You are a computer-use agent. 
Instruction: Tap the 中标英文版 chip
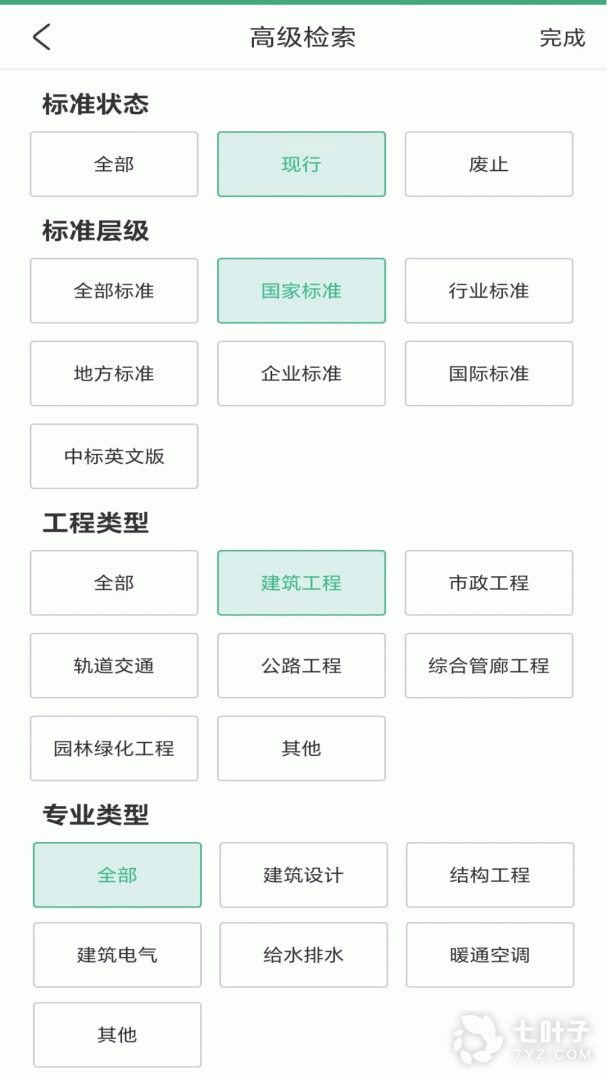[x=114, y=457]
